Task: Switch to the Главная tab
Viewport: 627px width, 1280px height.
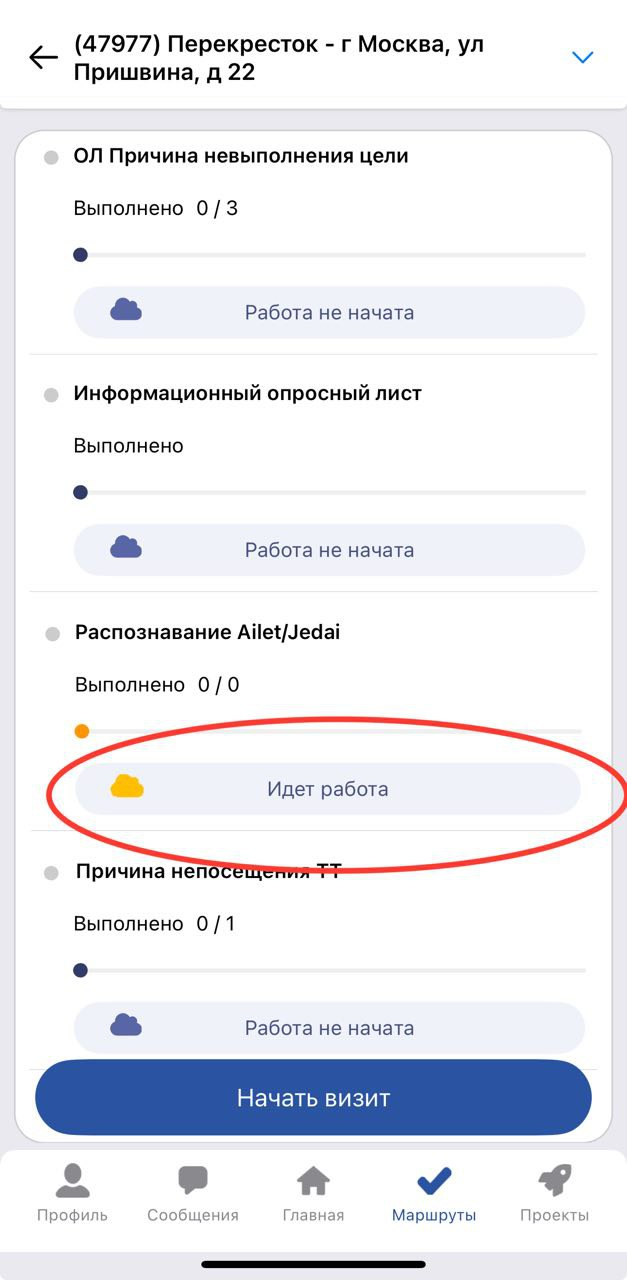Action: coord(313,1194)
